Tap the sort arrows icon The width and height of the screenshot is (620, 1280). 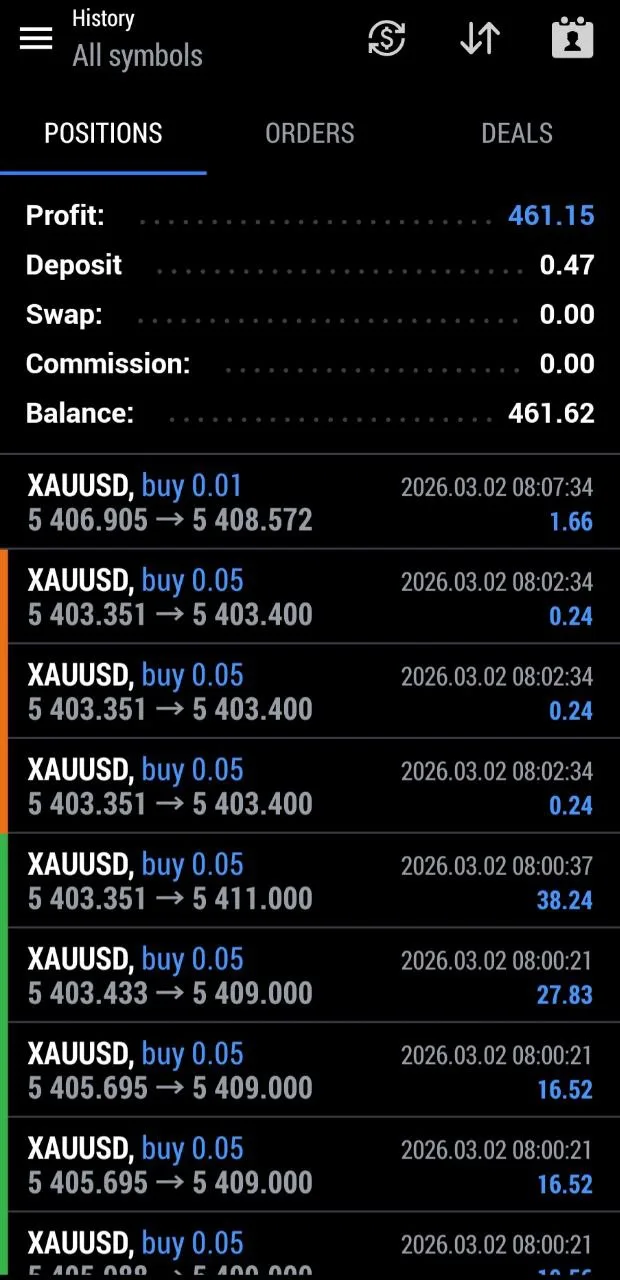coord(480,39)
